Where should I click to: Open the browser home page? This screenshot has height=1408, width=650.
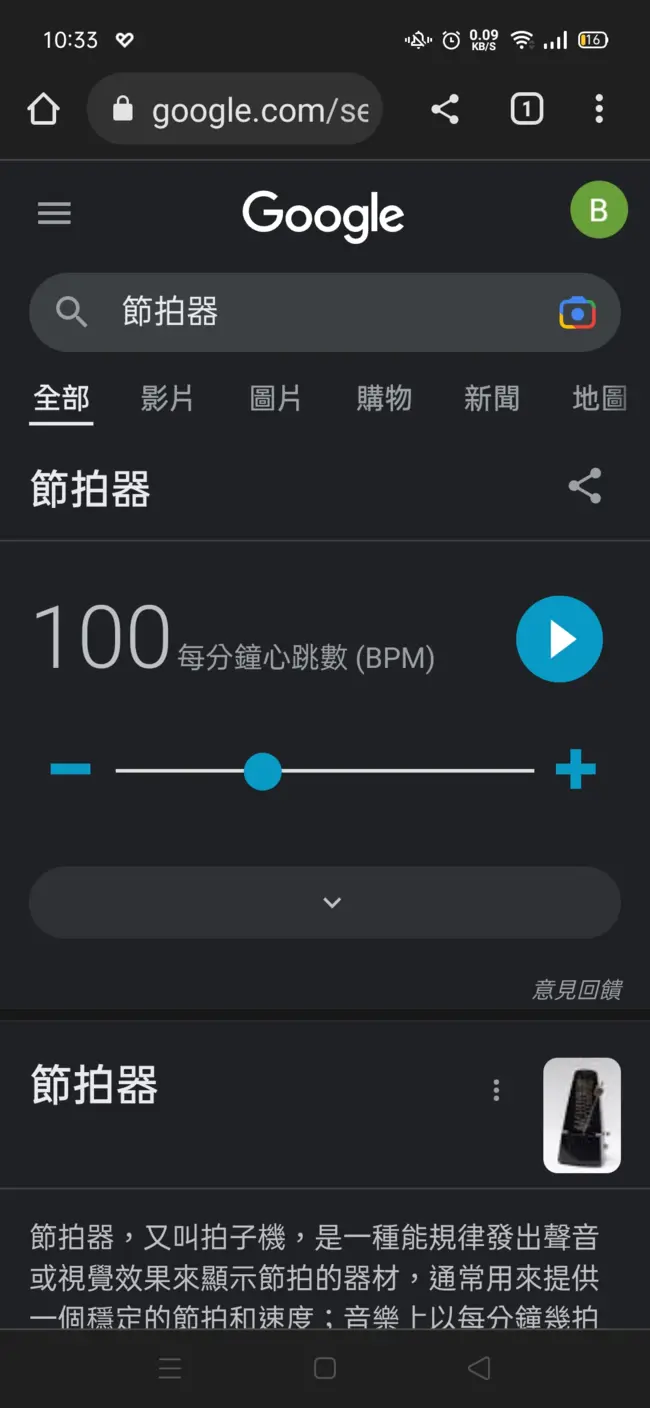click(x=43, y=109)
